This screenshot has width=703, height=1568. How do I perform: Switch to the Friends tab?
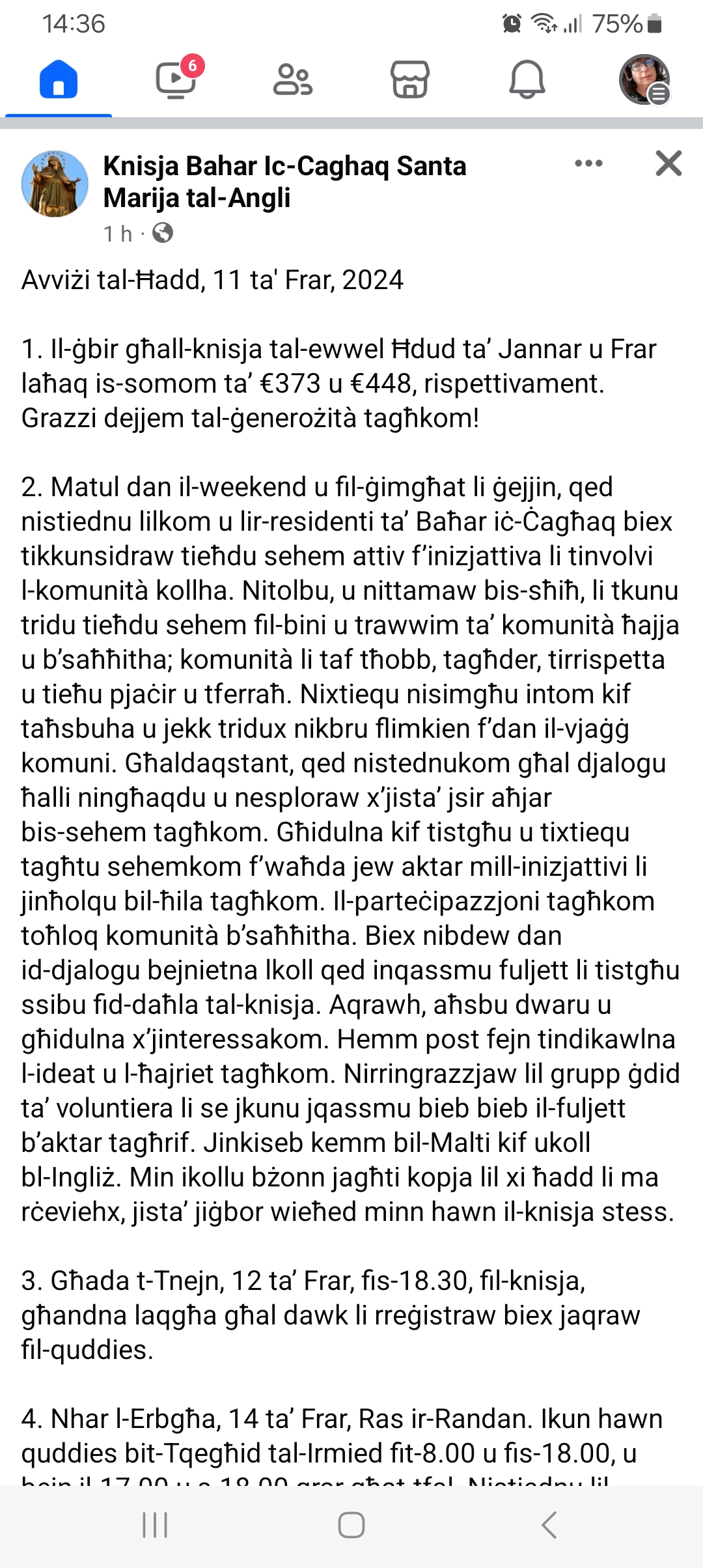[293, 79]
